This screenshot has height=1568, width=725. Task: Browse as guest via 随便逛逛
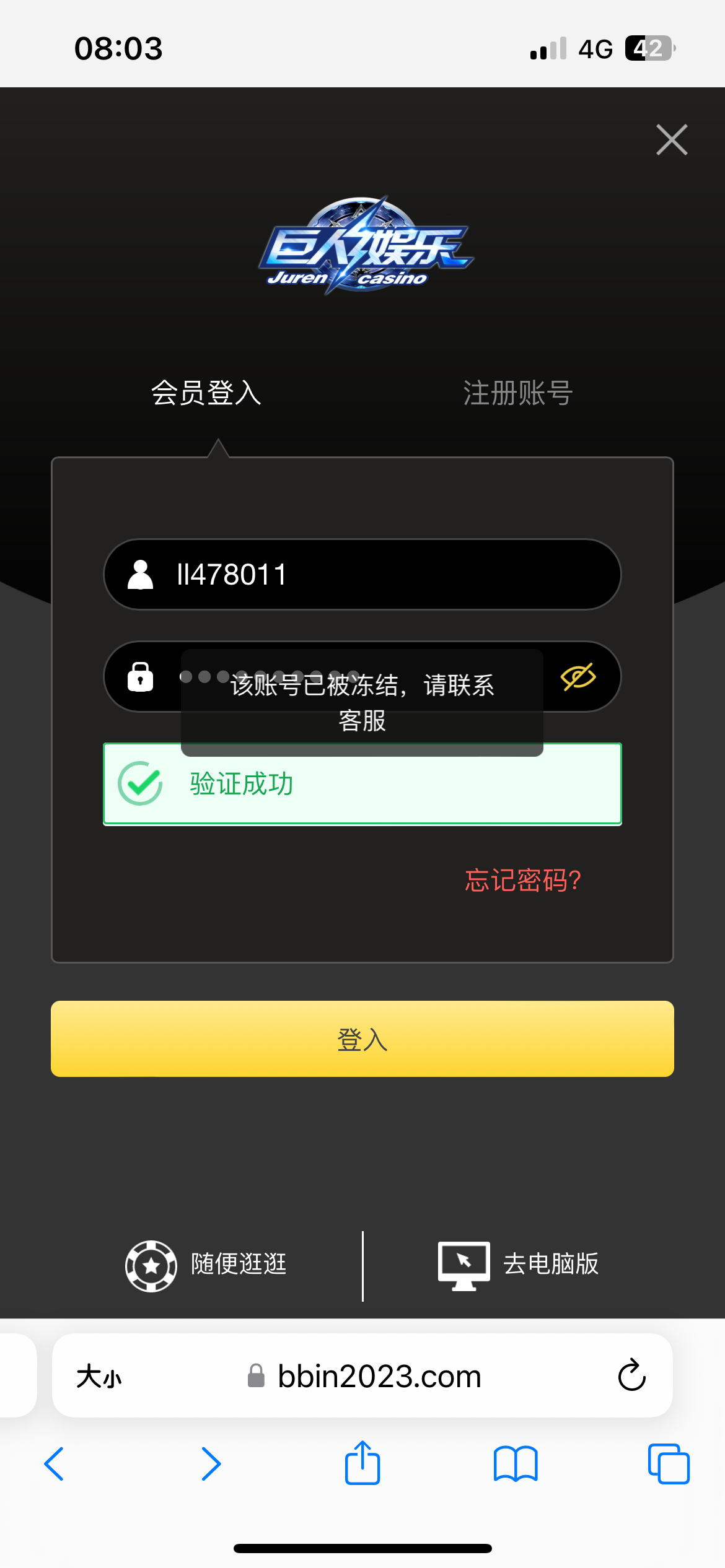(x=206, y=1265)
